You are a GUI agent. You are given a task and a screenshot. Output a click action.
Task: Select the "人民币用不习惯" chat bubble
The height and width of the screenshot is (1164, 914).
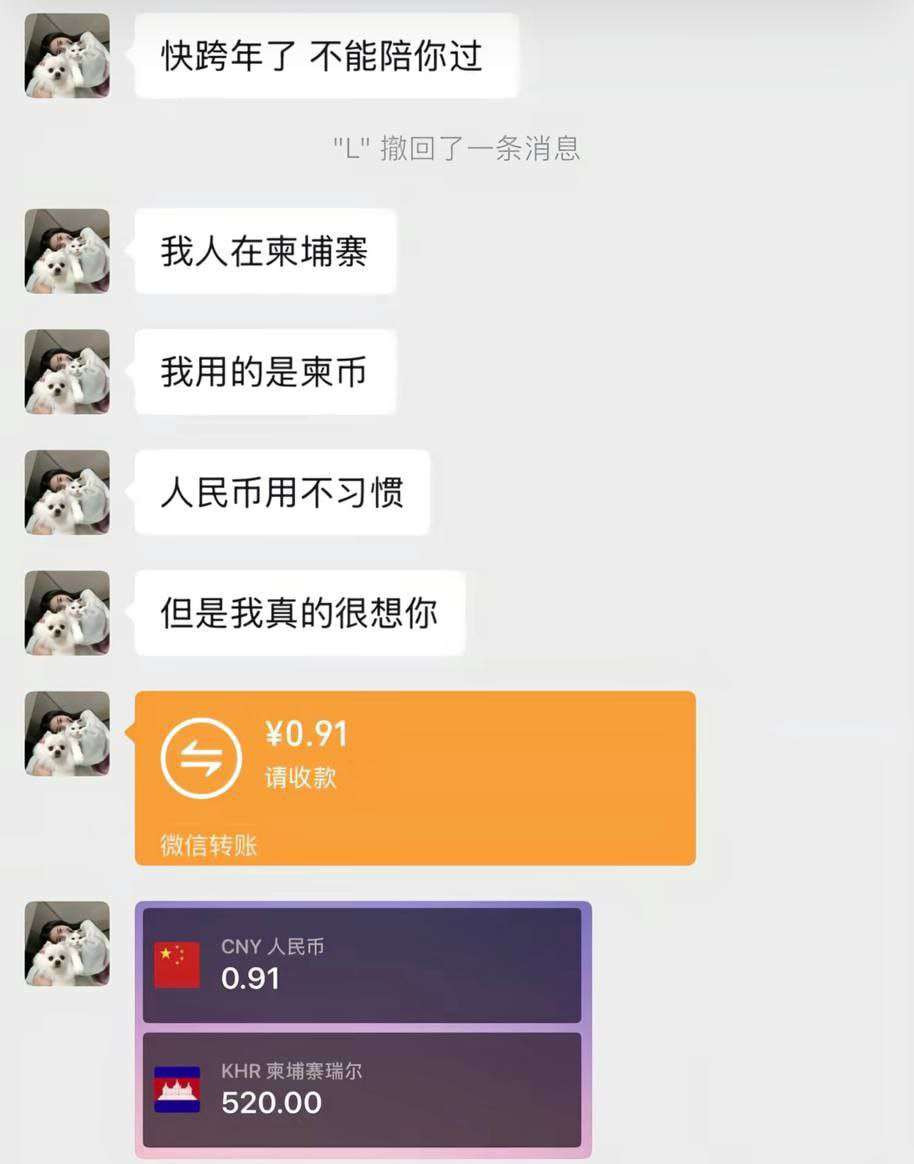coord(282,492)
